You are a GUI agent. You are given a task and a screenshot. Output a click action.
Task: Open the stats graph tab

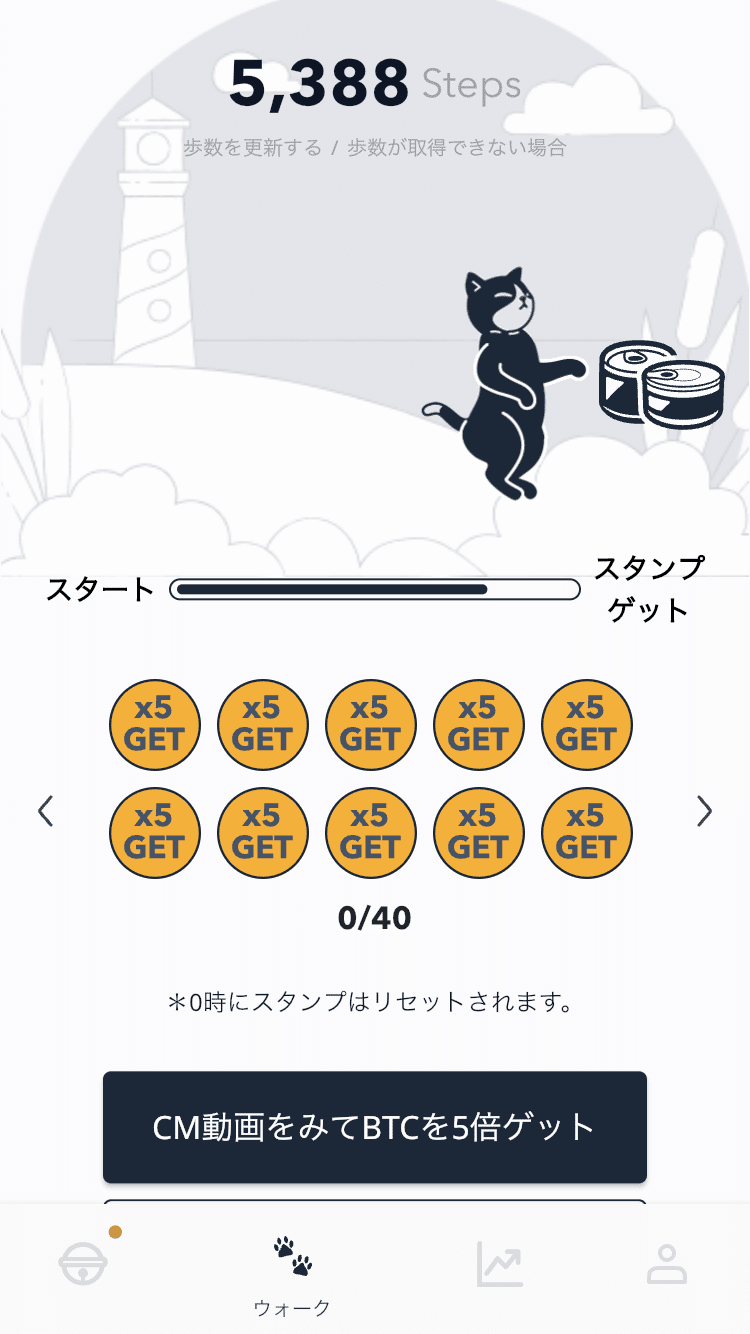pyautogui.click(x=499, y=1262)
